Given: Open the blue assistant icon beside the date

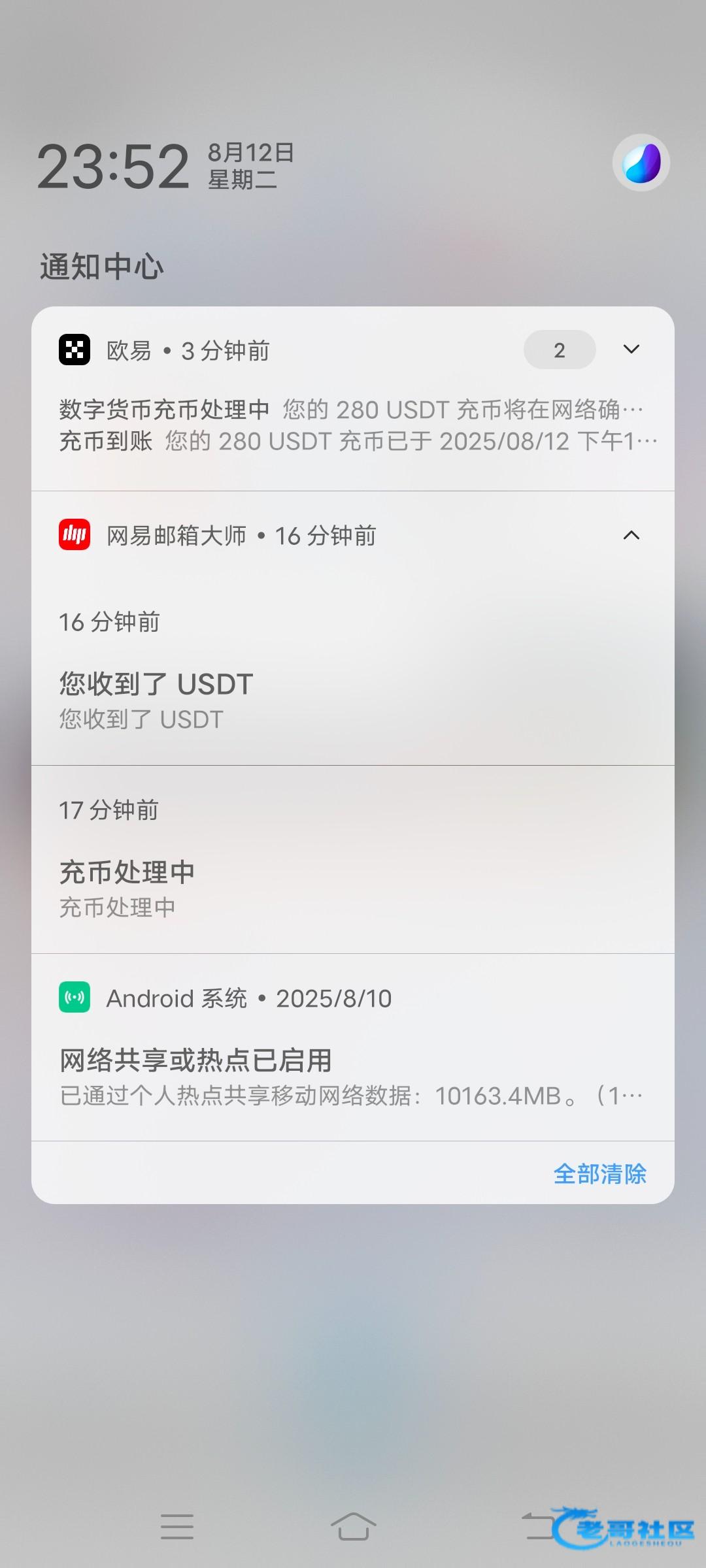Looking at the screenshot, I should pos(641,163).
